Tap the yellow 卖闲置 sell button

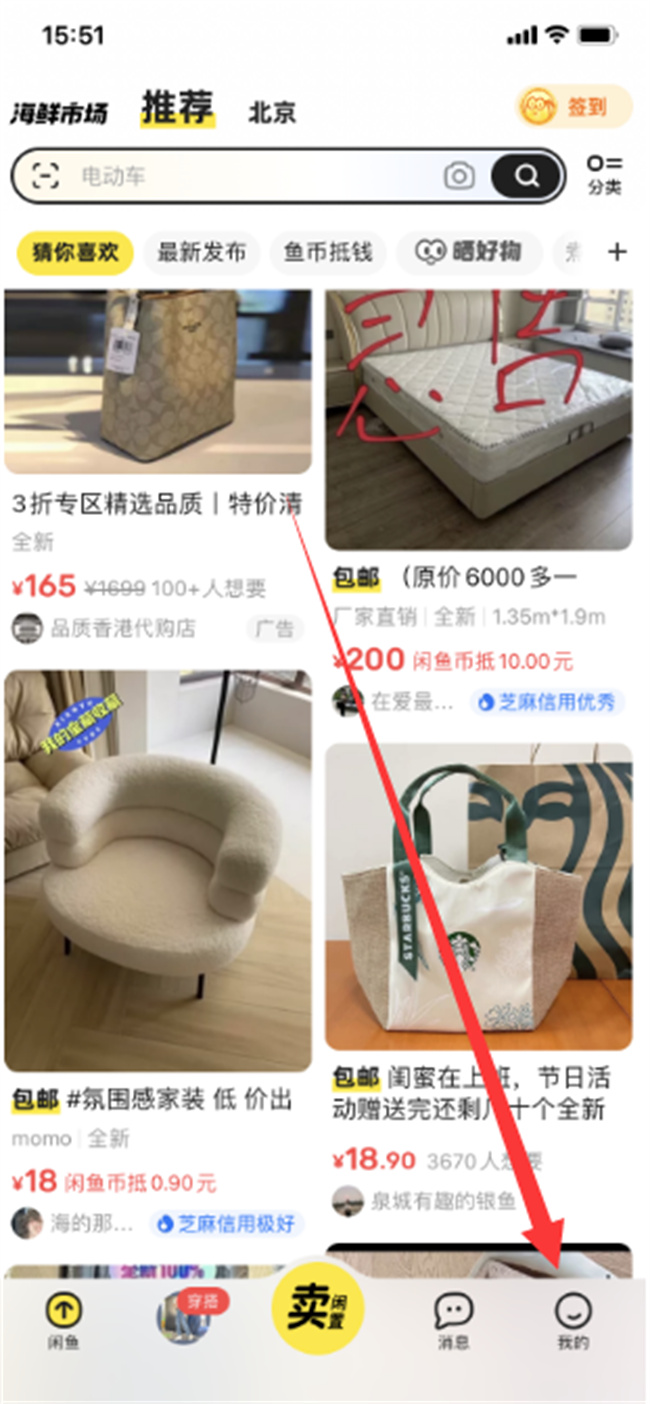tap(317, 1308)
